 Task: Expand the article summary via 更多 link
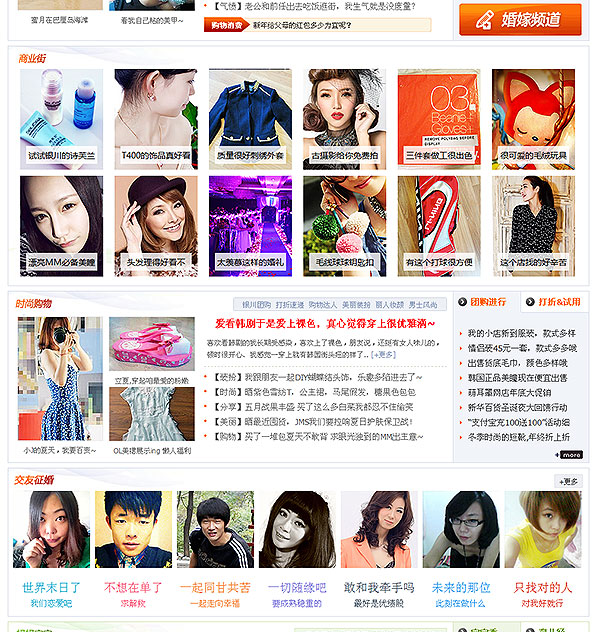(x=385, y=355)
